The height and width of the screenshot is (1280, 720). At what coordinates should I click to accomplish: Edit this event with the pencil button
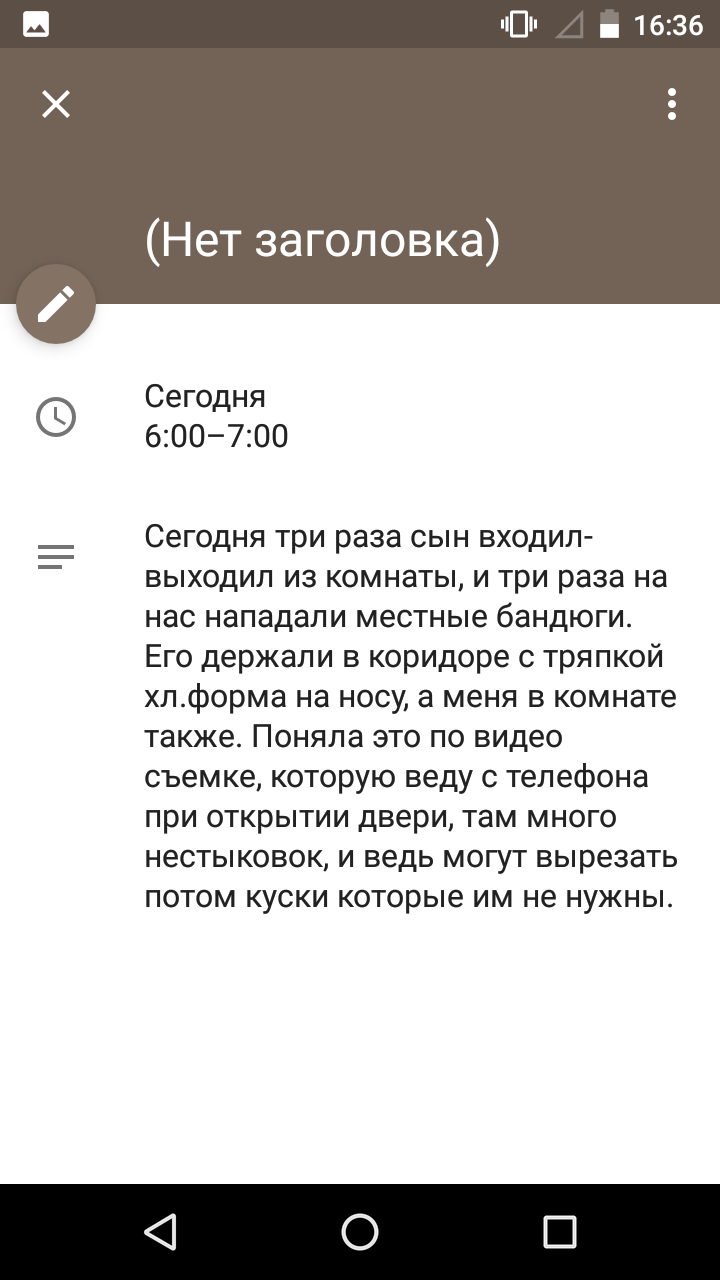[x=56, y=304]
